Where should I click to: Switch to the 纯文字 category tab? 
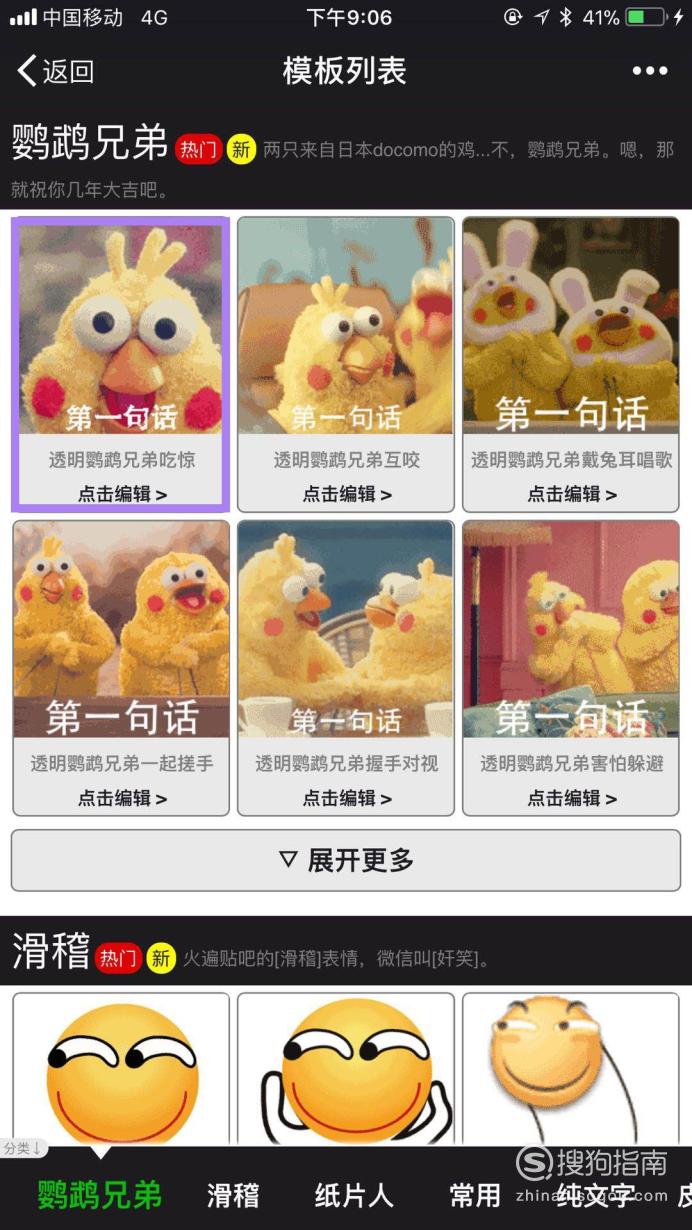click(596, 1195)
